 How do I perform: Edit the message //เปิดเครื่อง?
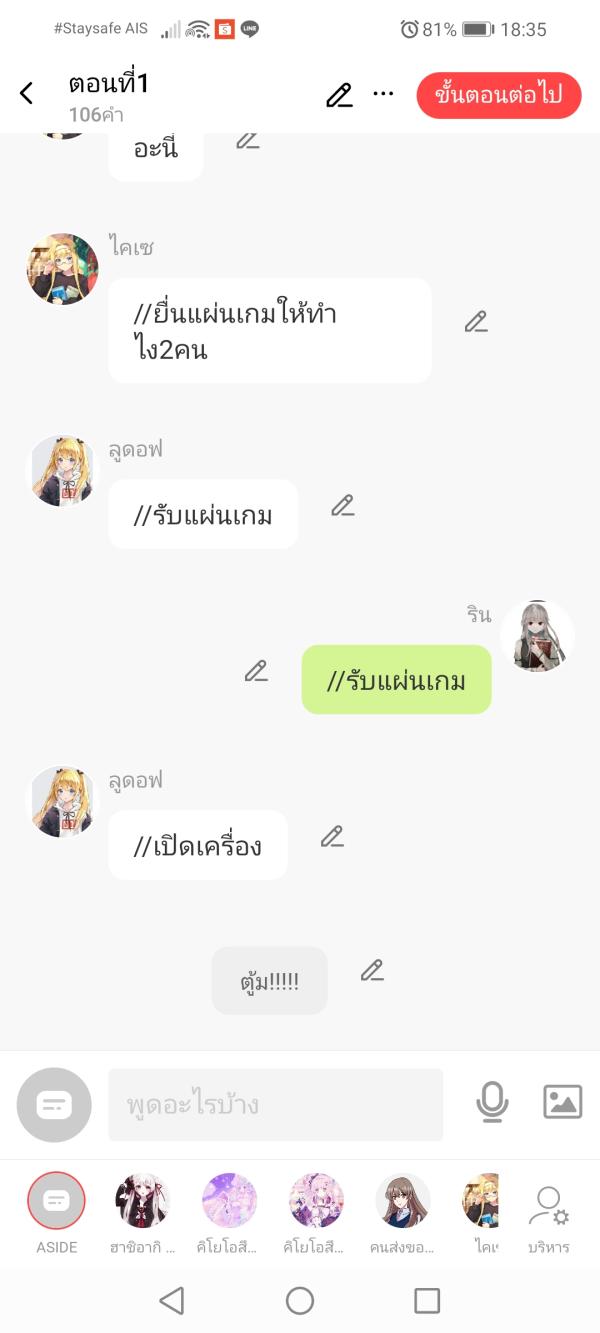click(332, 837)
